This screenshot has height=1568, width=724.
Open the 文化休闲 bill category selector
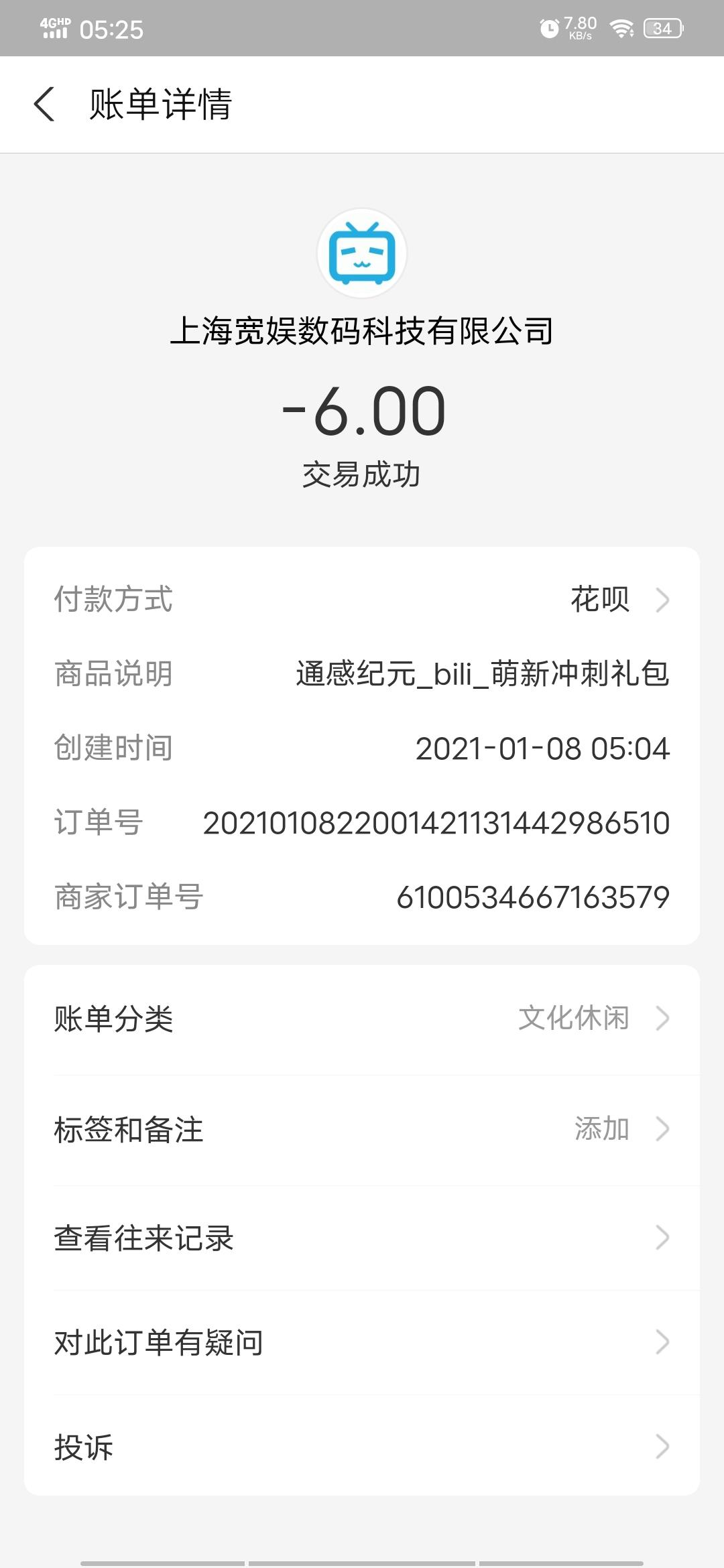click(573, 1018)
